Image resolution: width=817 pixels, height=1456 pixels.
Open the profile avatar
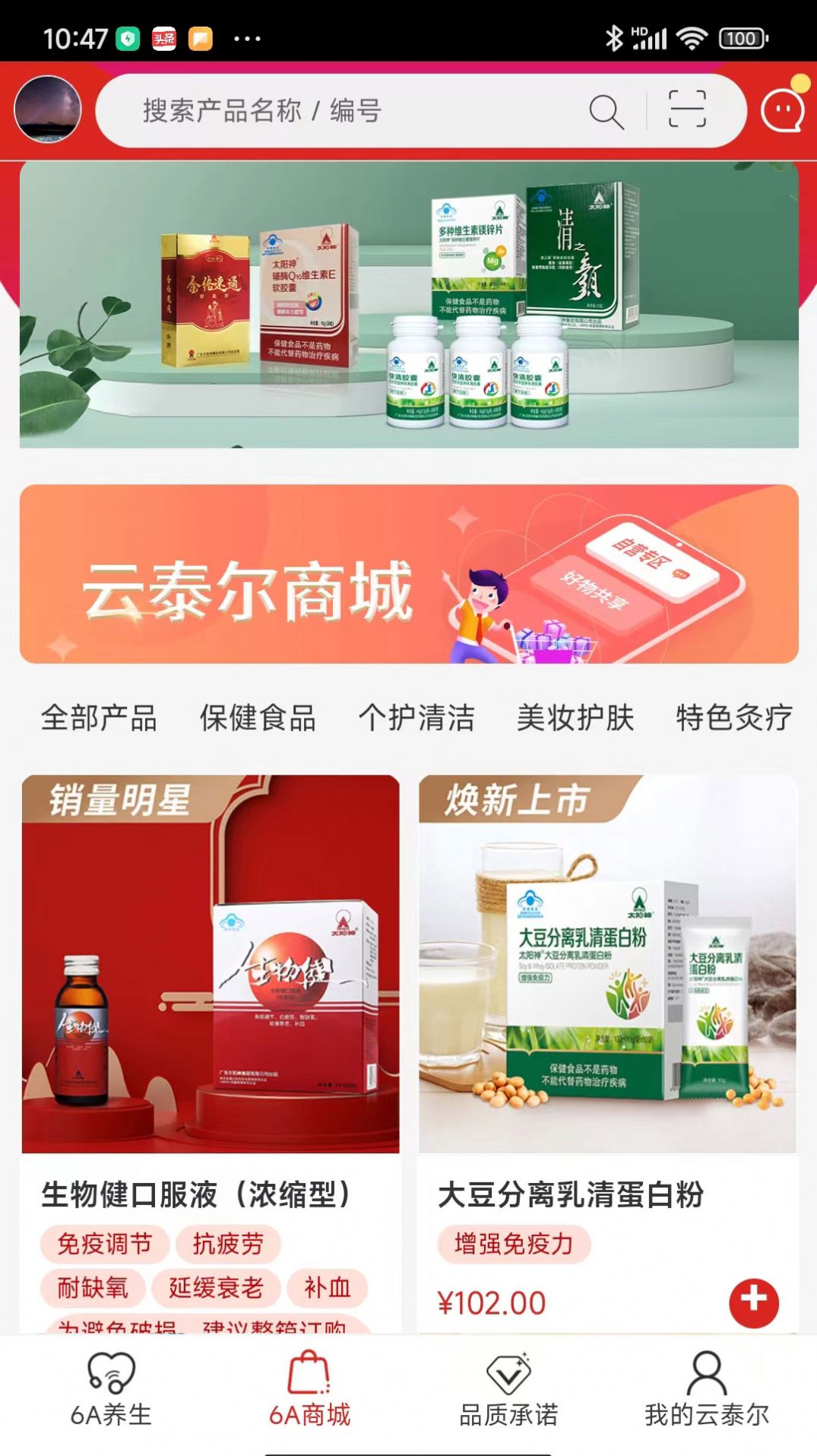pyautogui.click(x=47, y=109)
